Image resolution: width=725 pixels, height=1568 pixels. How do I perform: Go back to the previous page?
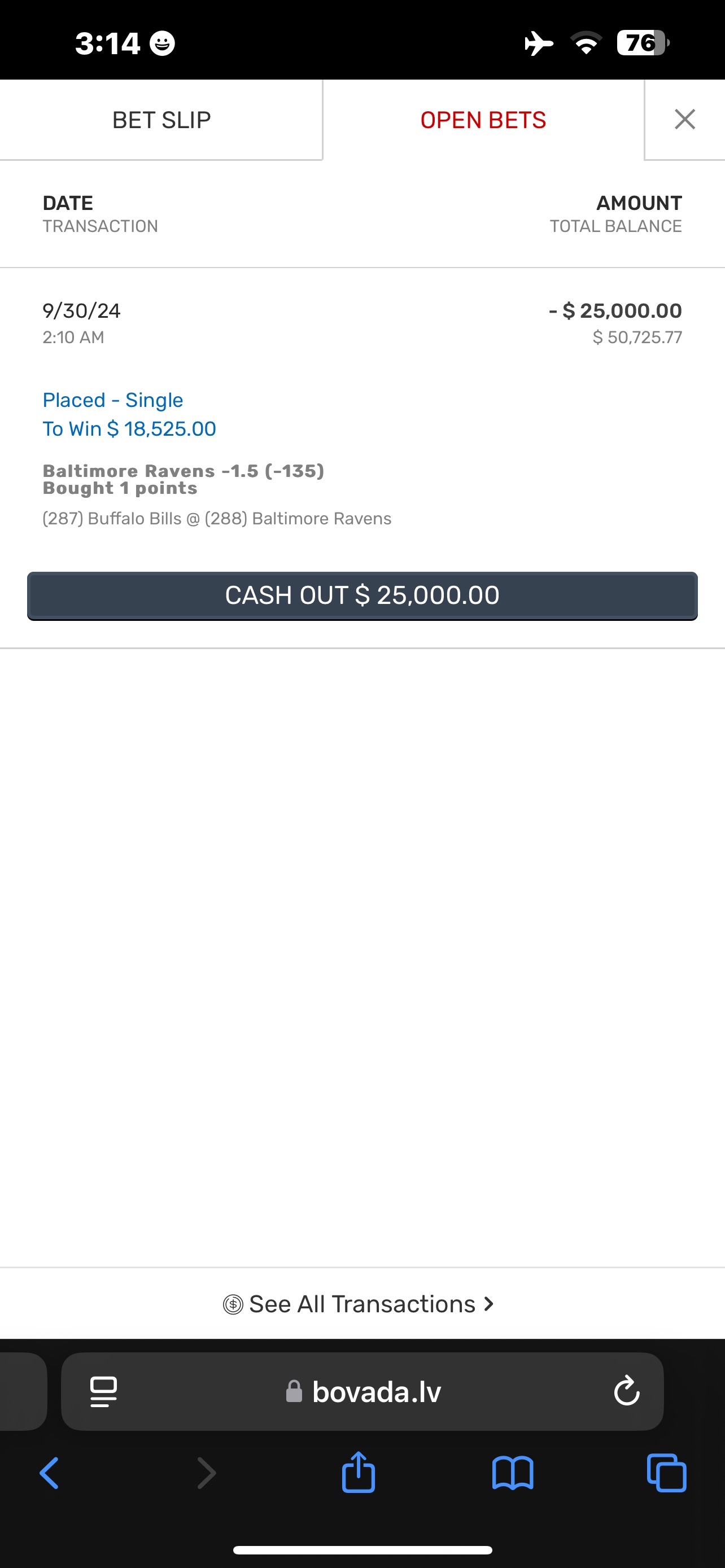pyautogui.click(x=49, y=1473)
